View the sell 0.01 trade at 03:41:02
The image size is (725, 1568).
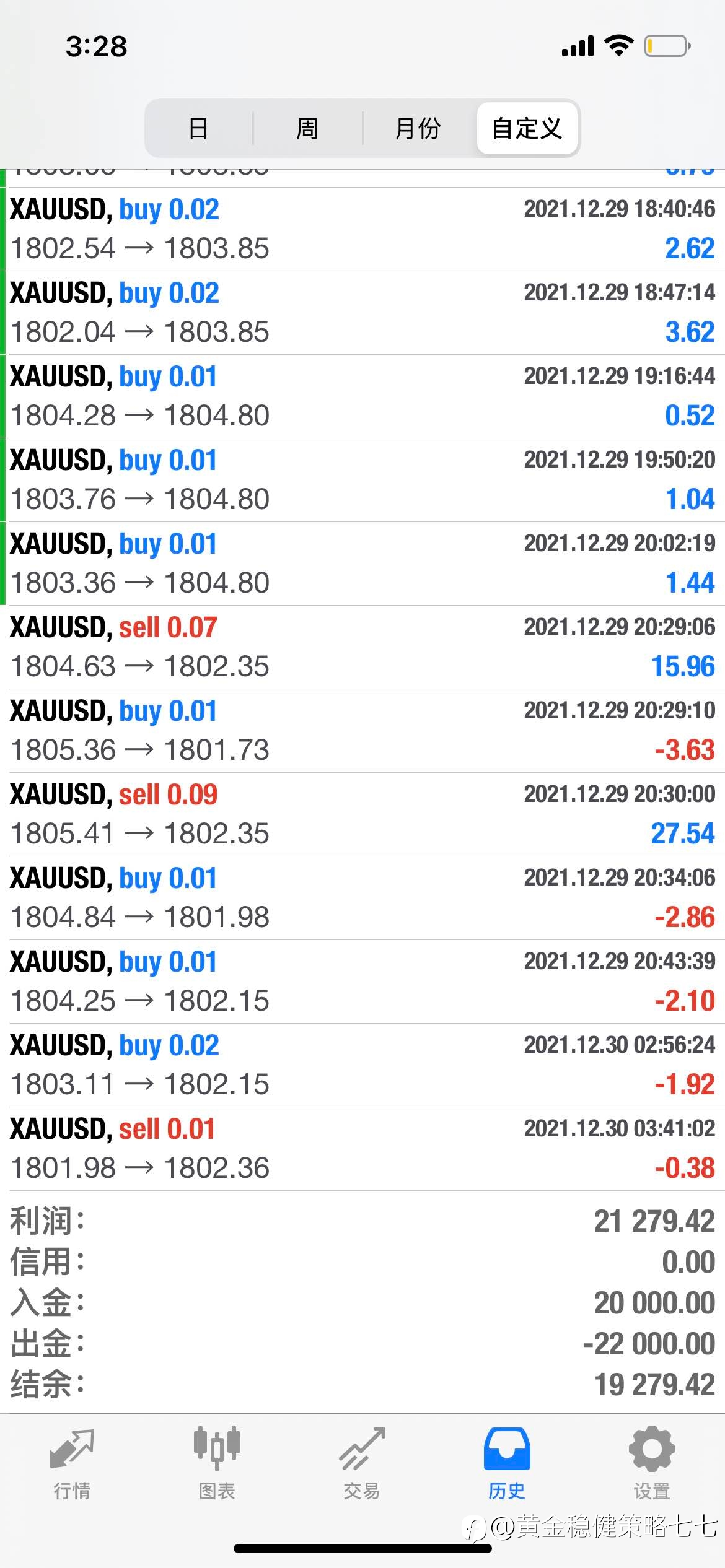(362, 1149)
